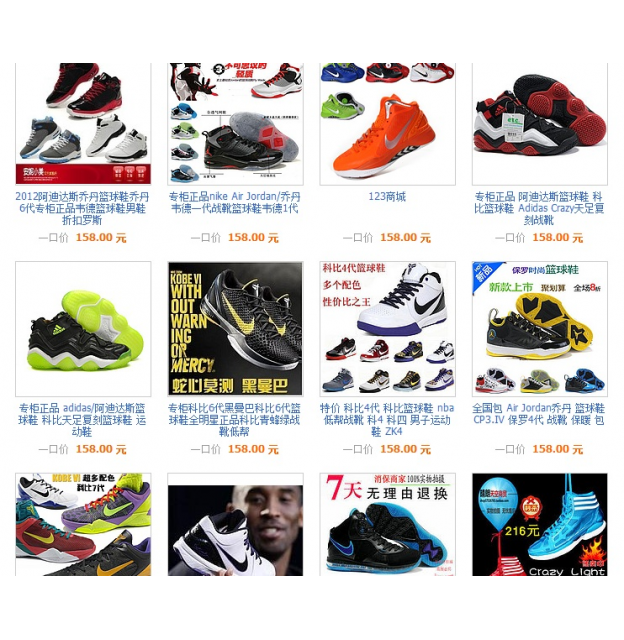The width and height of the screenshot is (624, 640).
Task: Open the Kobe 8 多配色 shoe image
Action: 83,524
